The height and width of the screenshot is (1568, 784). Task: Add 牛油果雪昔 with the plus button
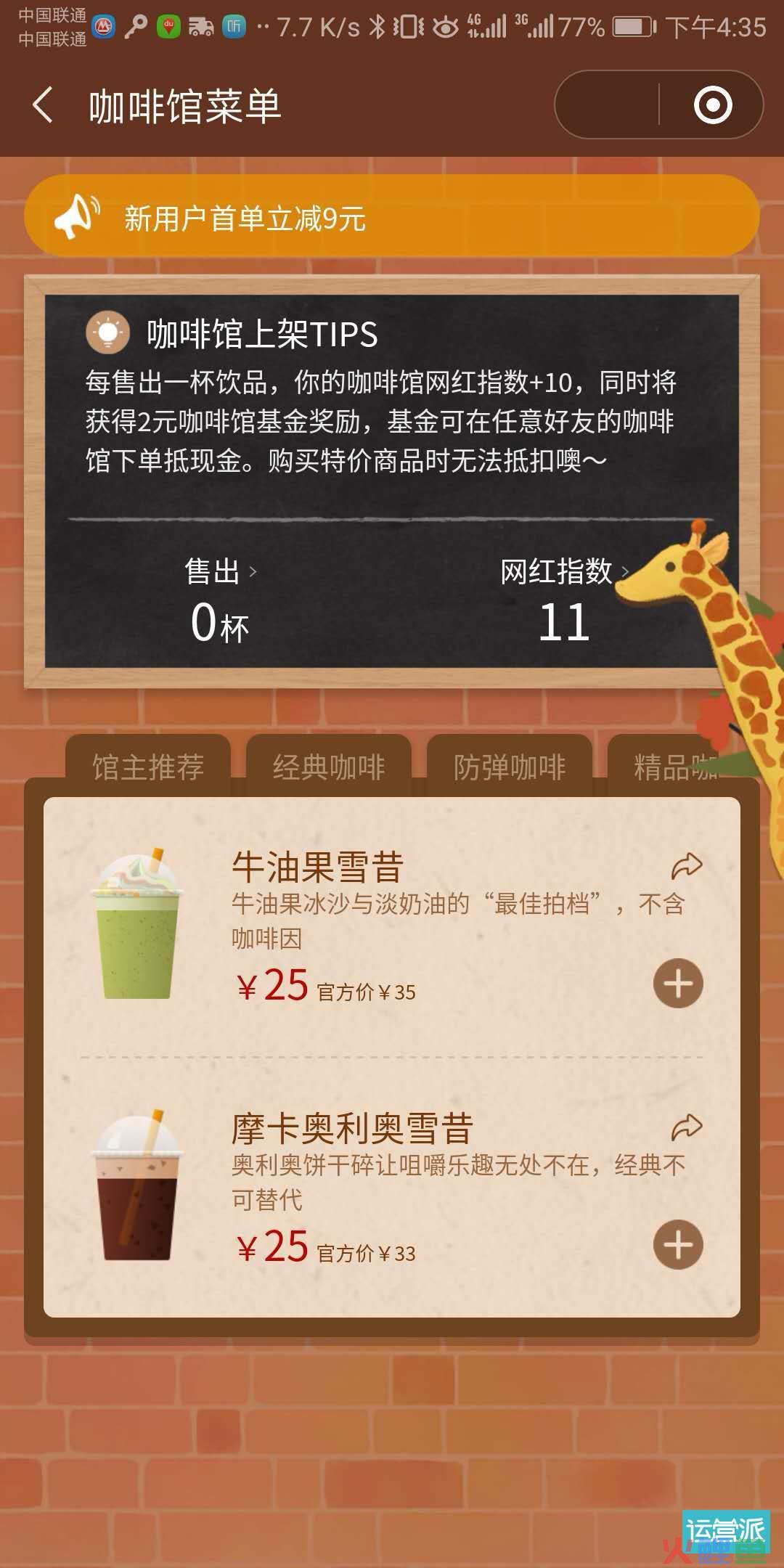coord(678,984)
